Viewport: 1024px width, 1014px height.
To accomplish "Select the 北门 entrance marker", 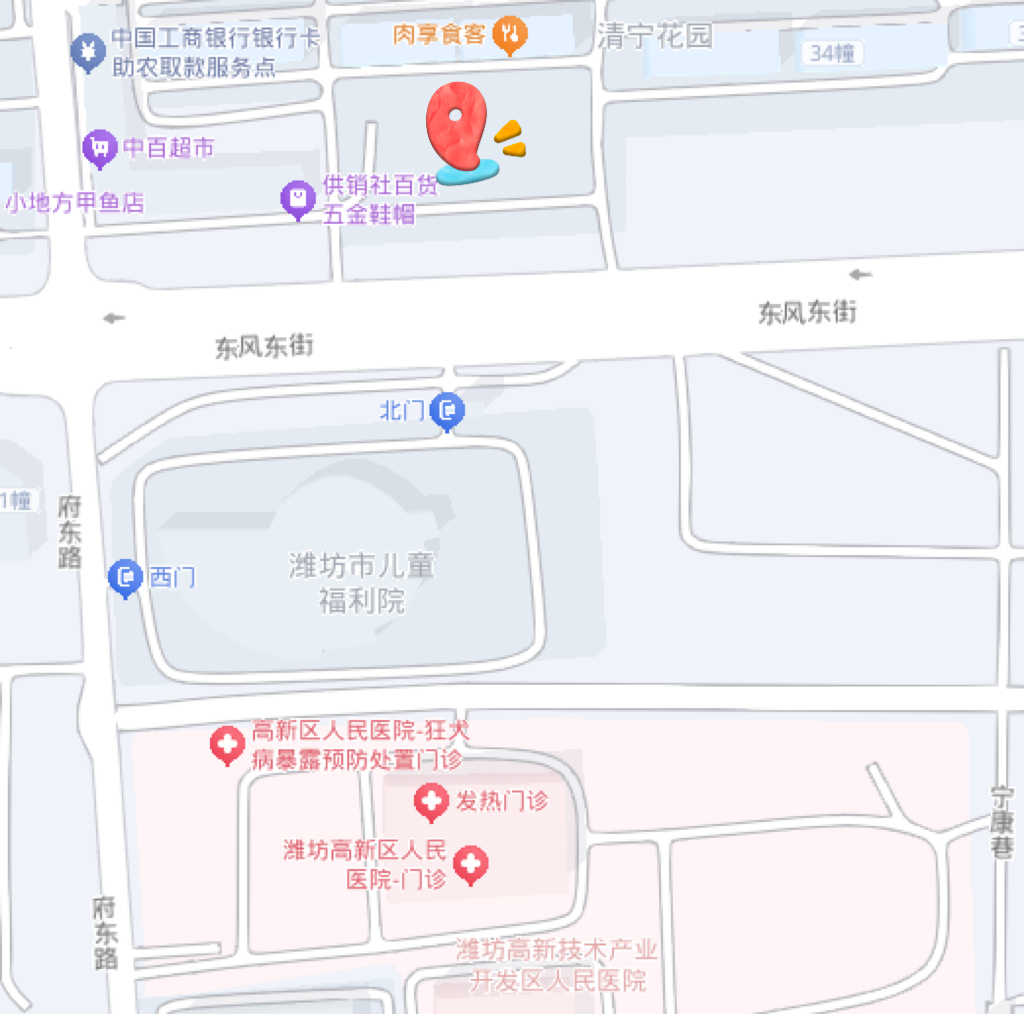I will (447, 410).
